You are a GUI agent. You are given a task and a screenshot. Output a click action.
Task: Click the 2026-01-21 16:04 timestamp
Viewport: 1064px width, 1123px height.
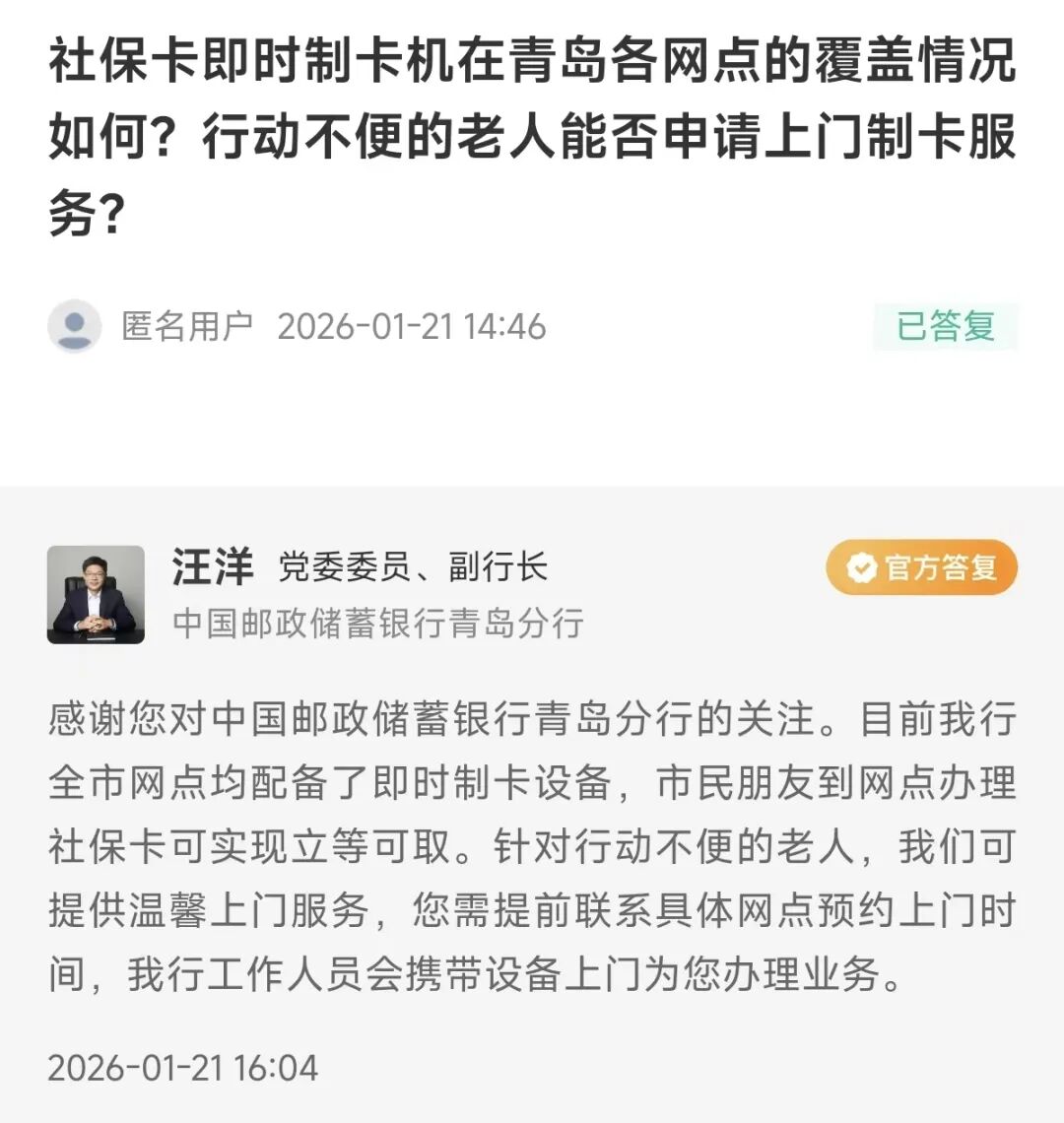pos(183,1068)
